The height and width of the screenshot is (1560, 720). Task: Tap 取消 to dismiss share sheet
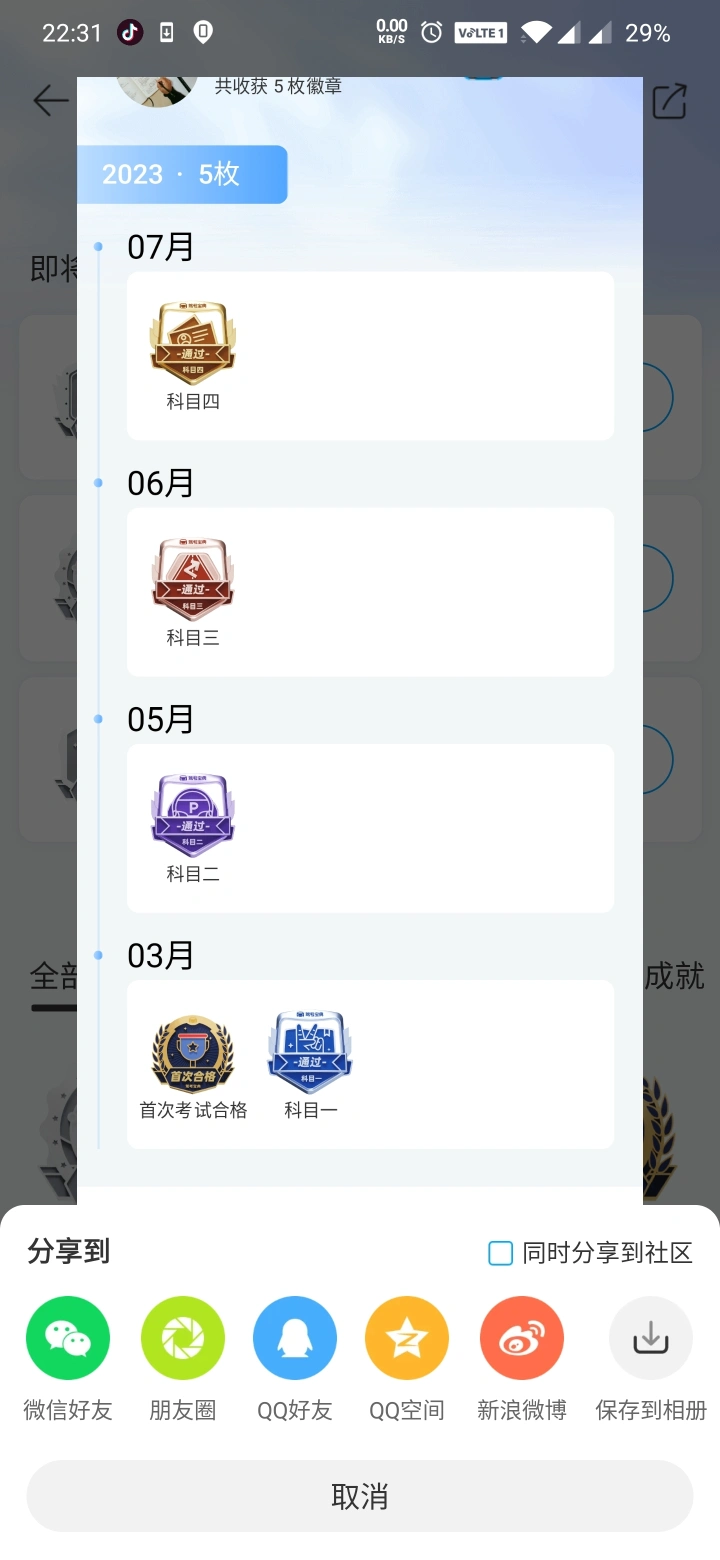coord(360,1496)
